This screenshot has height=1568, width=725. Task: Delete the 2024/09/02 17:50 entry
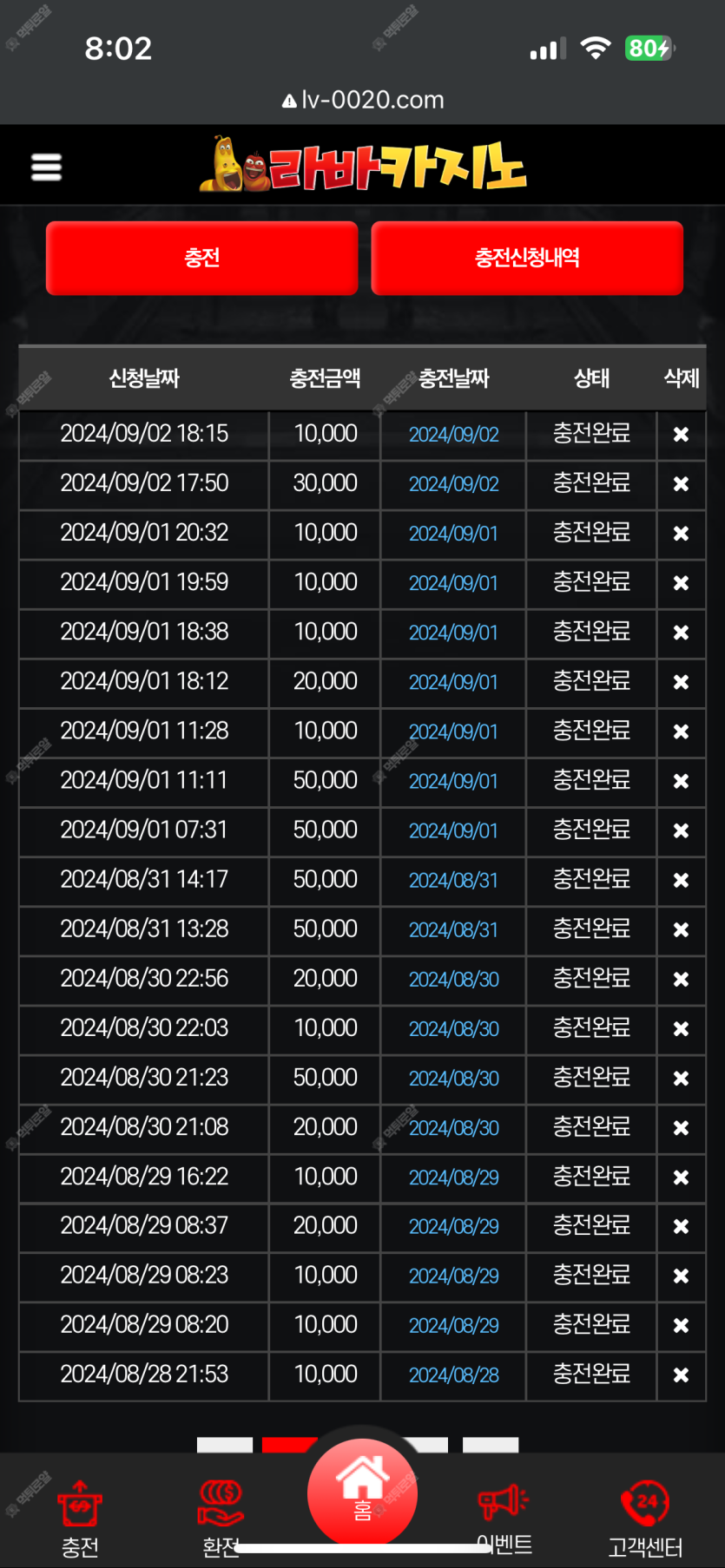click(681, 483)
